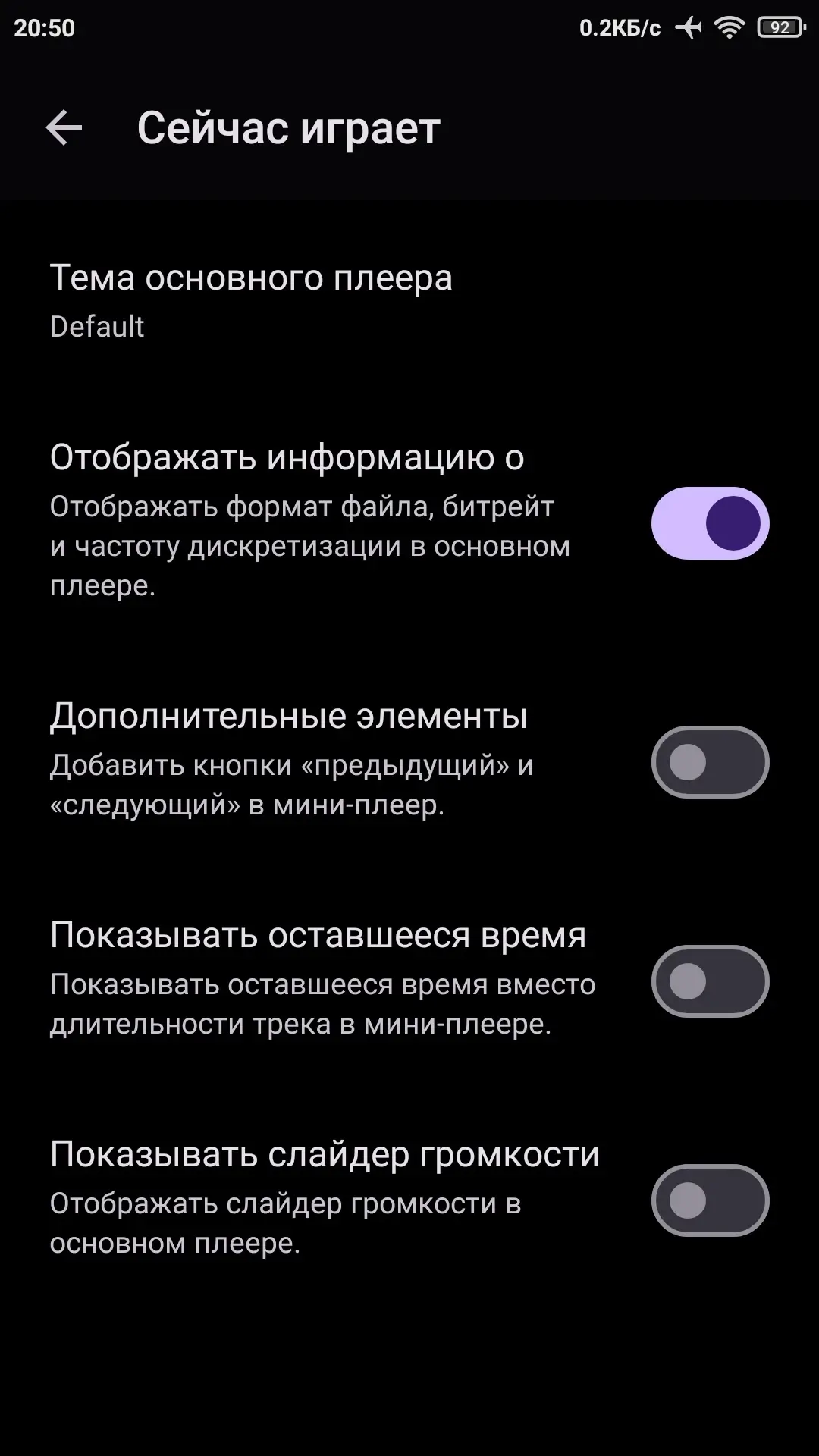The height and width of the screenshot is (1456, 819).
Task: Switch on Показывать слайдер громкости
Action: (x=710, y=1200)
